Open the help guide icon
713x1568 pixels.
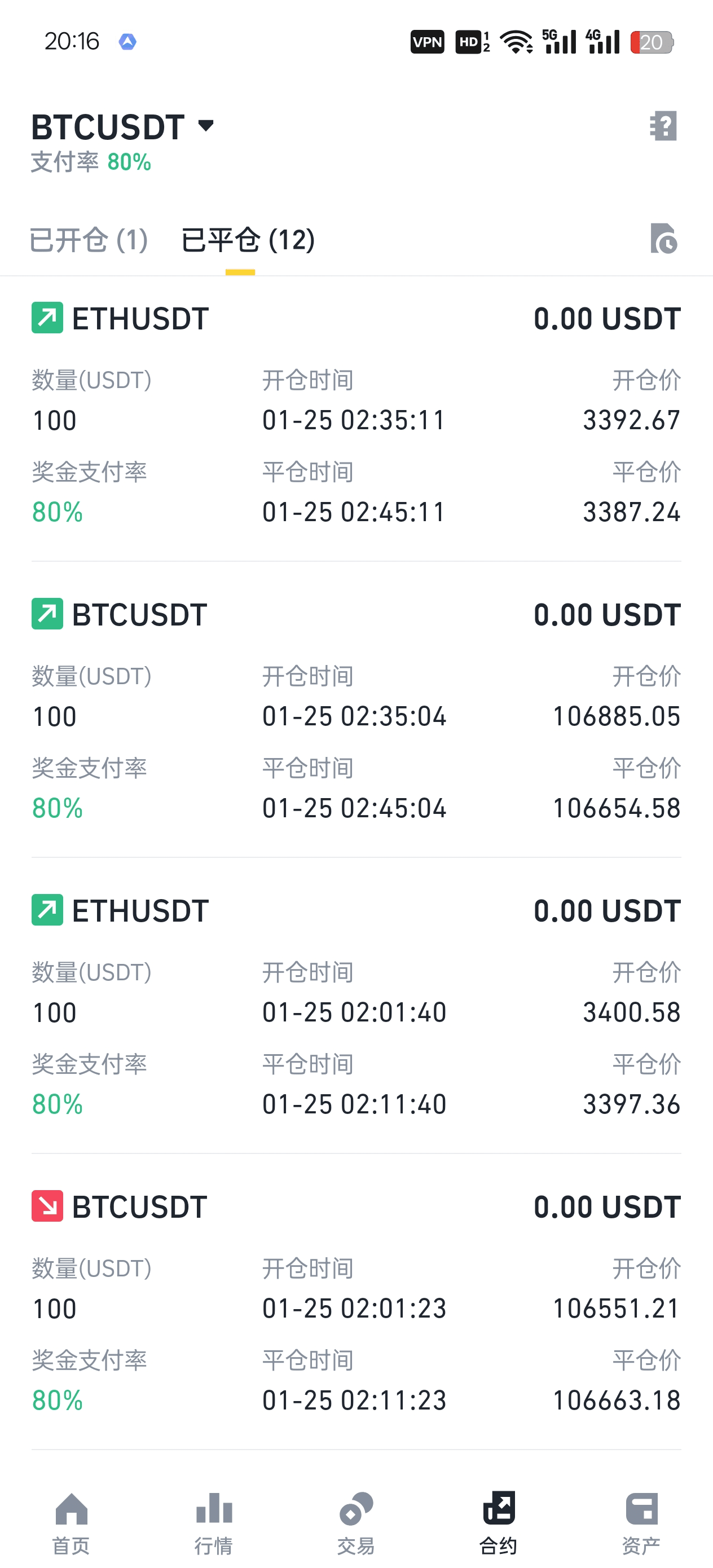663,126
